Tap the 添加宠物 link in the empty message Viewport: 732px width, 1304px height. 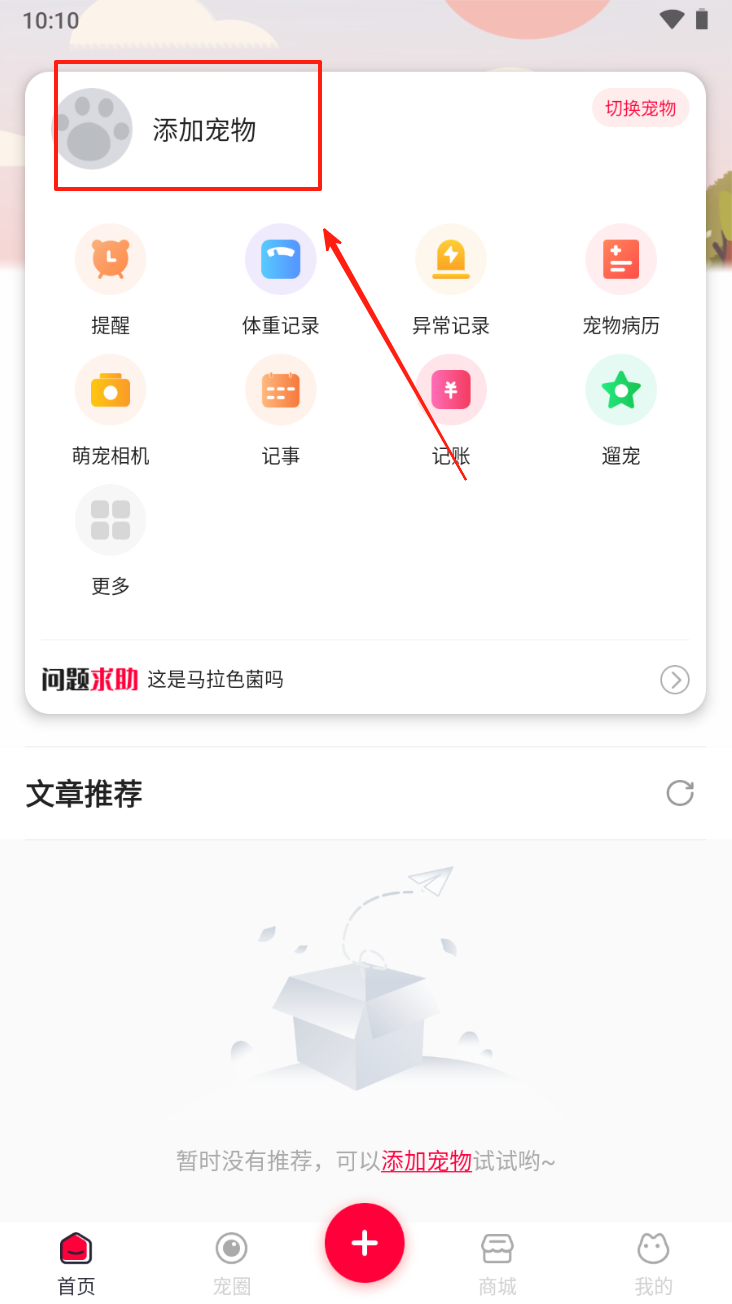point(426,1161)
